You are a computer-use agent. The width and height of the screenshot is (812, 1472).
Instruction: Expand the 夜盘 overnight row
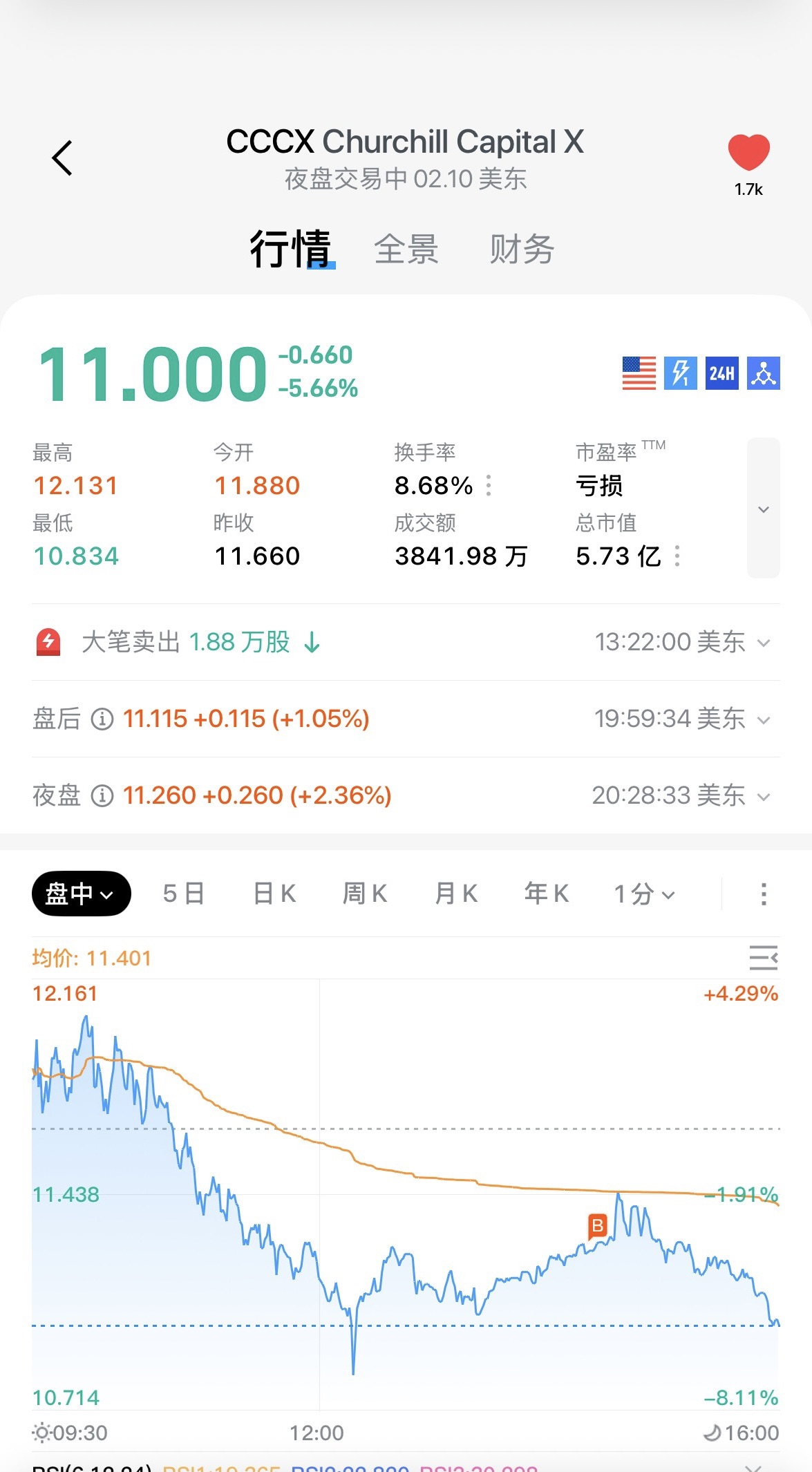point(764,797)
